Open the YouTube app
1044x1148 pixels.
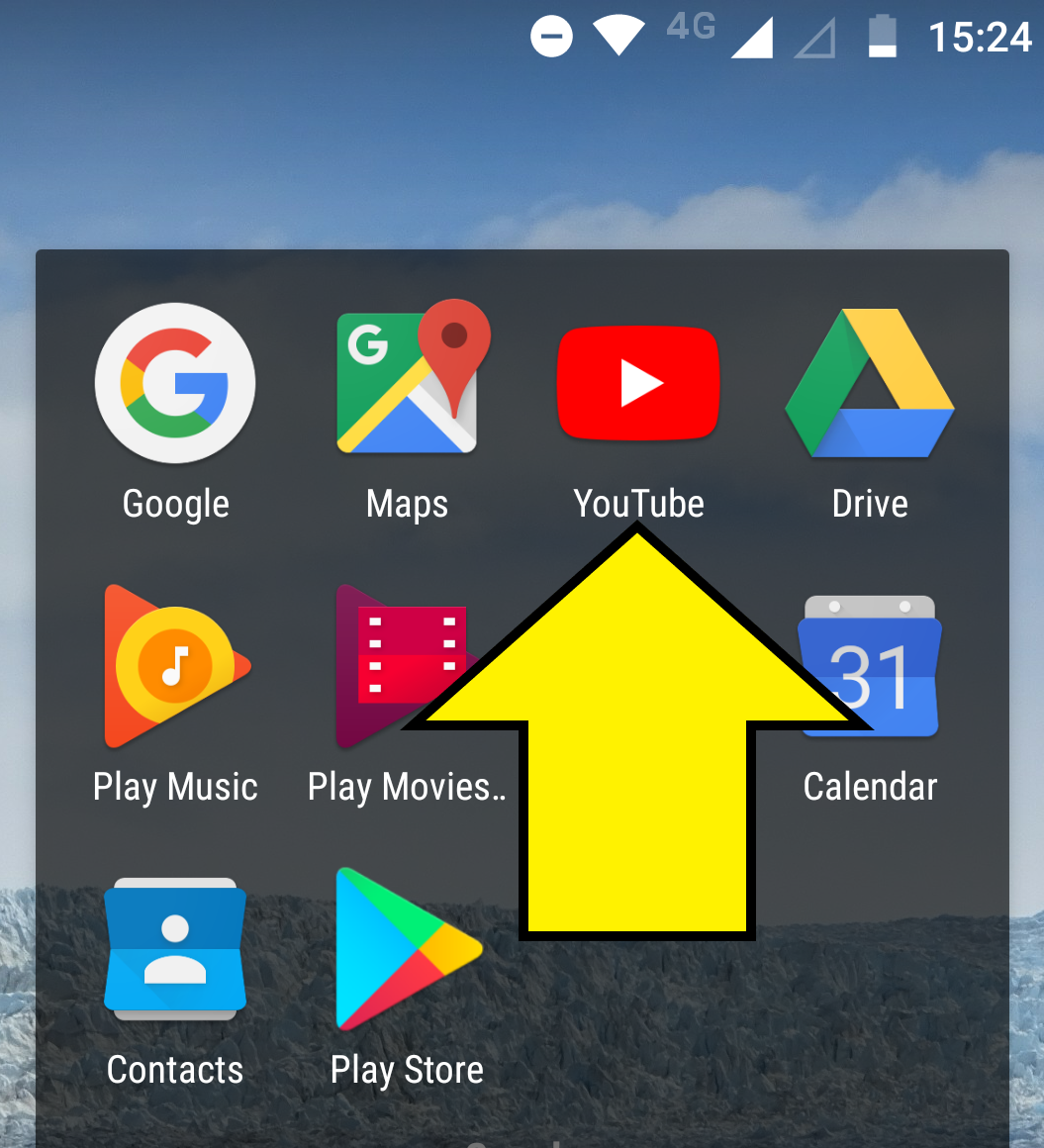click(638, 383)
